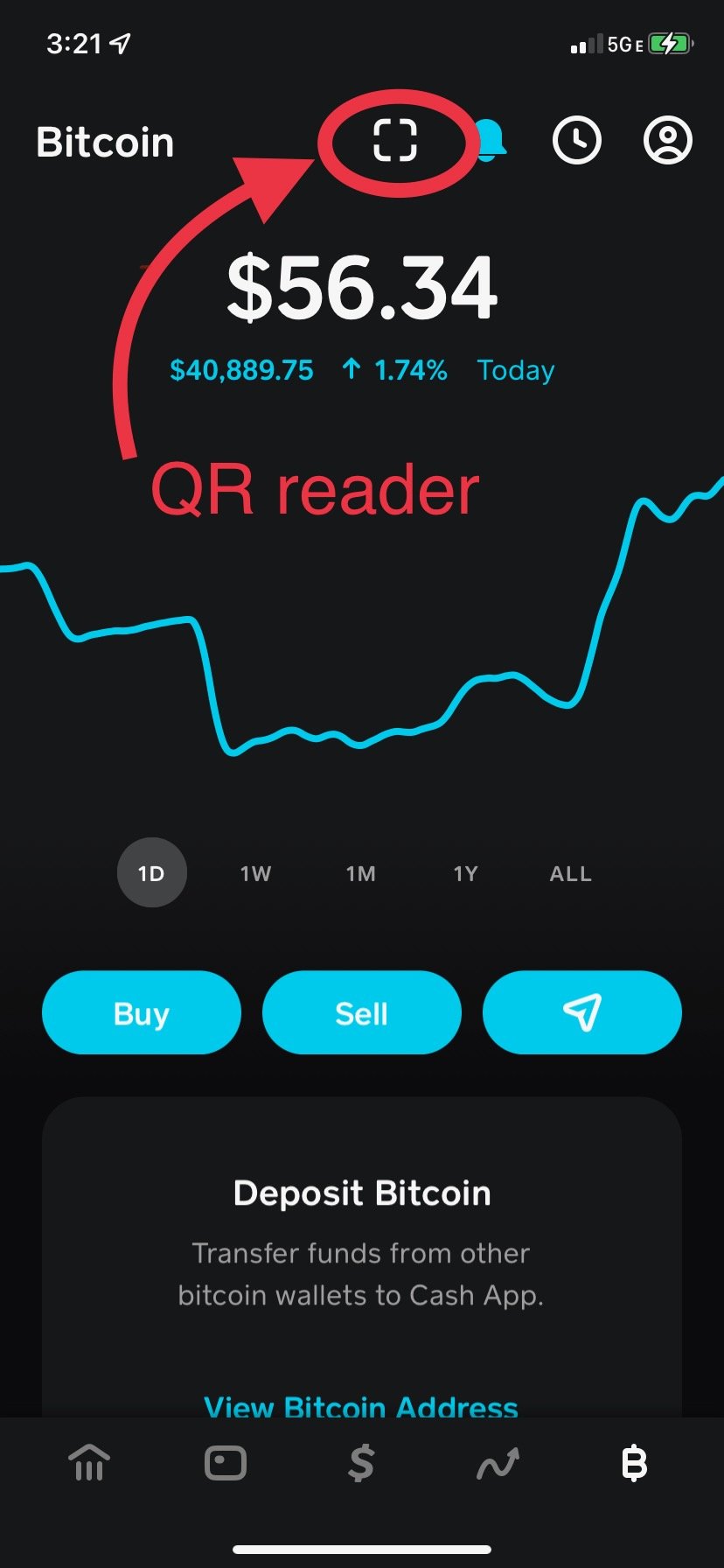The image size is (724, 1568).
Task: Select the Bitcoin tab
Action: pyautogui.click(x=634, y=1463)
